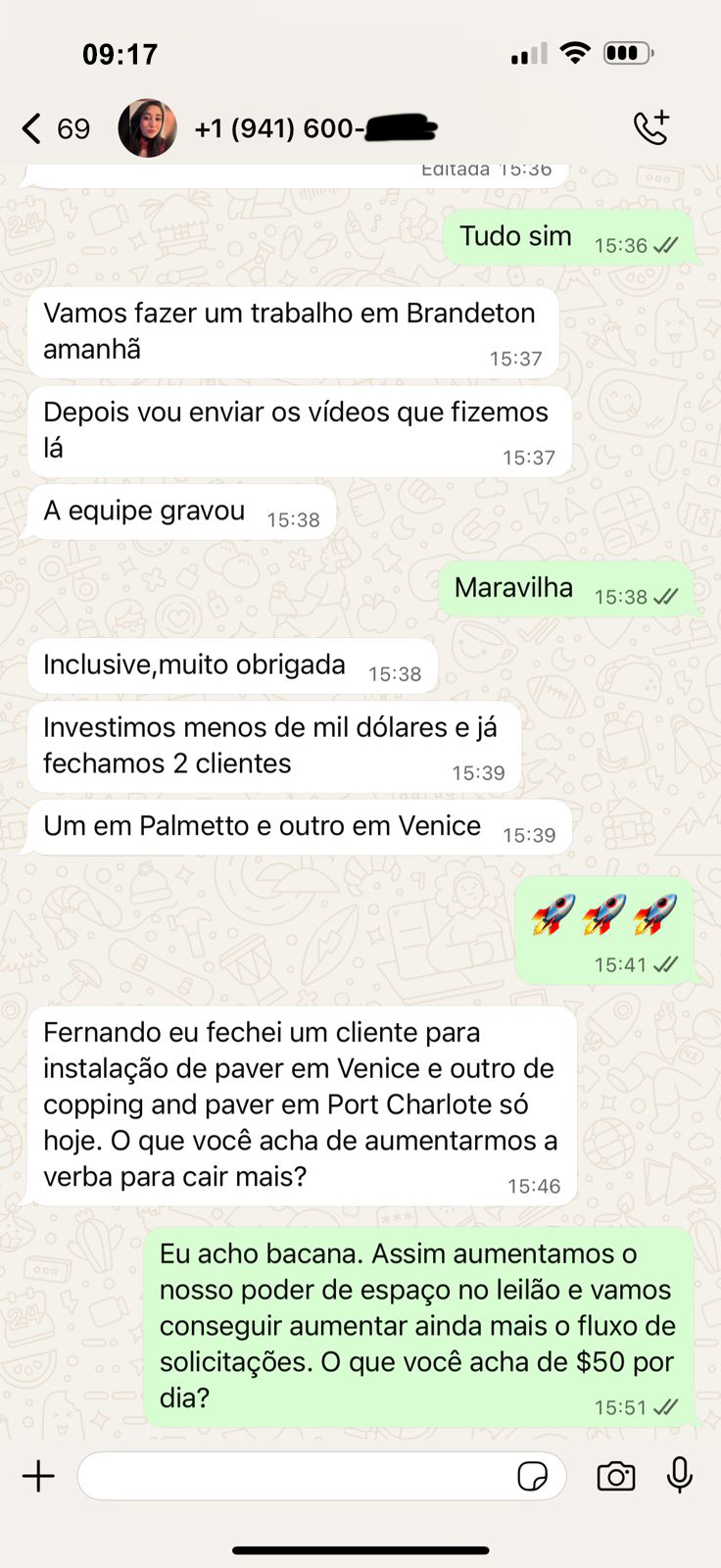Open the contact's profile picture
This screenshot has height=1568, width=721.
point(148,127)
